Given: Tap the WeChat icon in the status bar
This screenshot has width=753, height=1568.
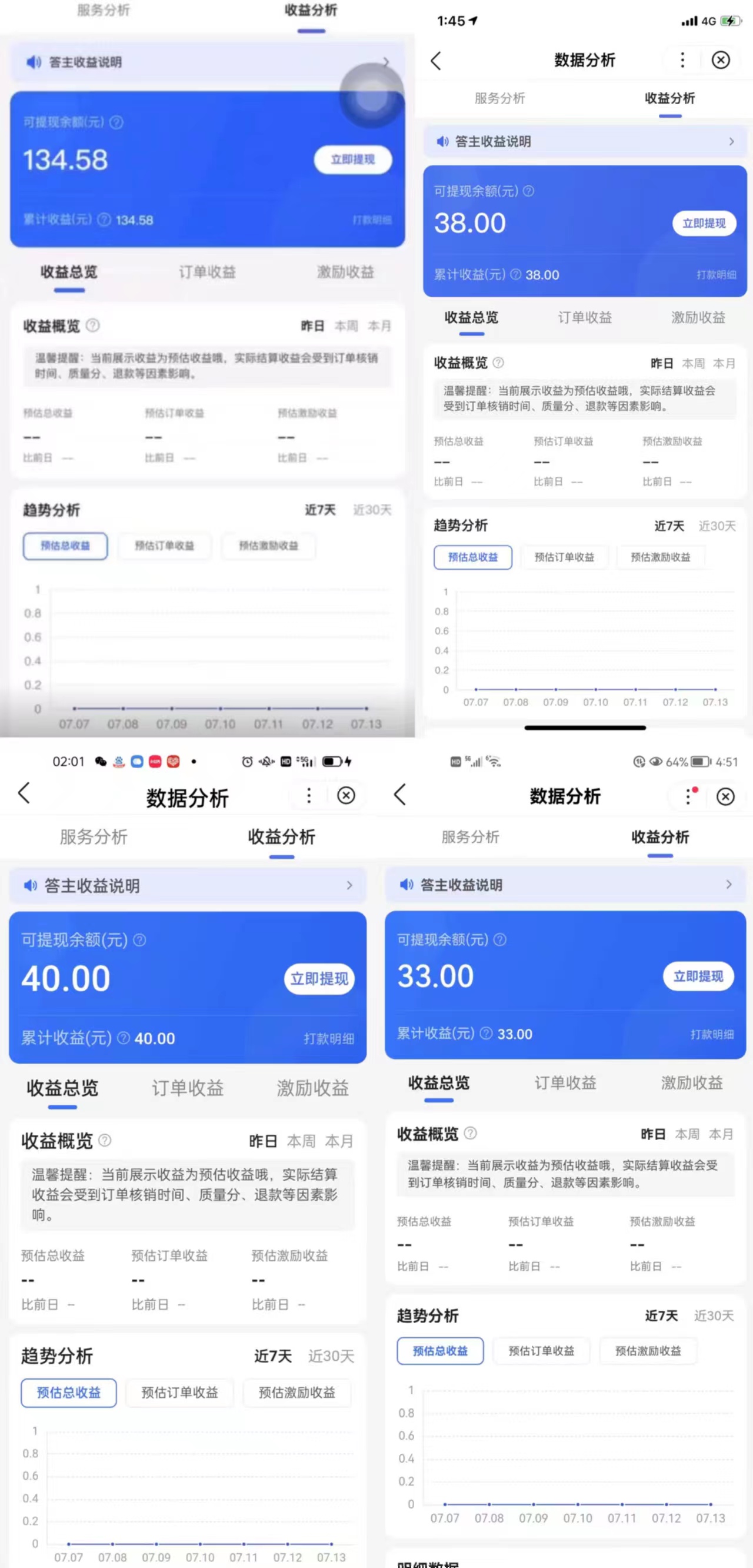Looking at the screenshot, I should tap(100, 762).
